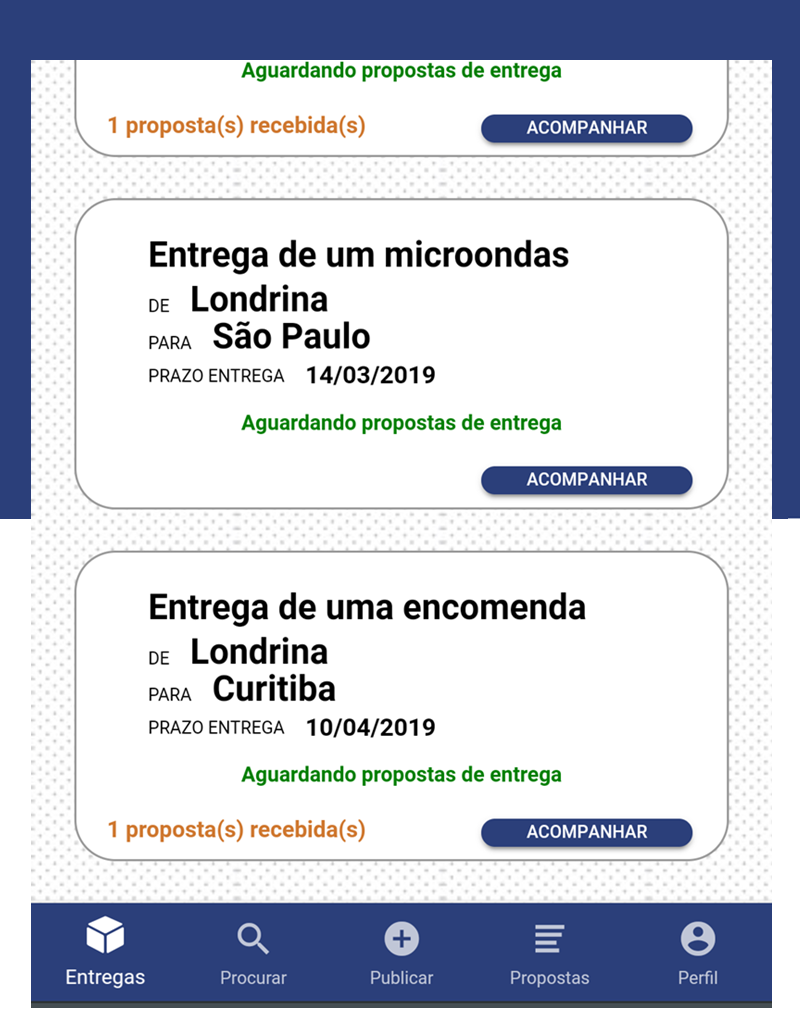Select the magnifying glass Procurar icon

tap(252, 938)
